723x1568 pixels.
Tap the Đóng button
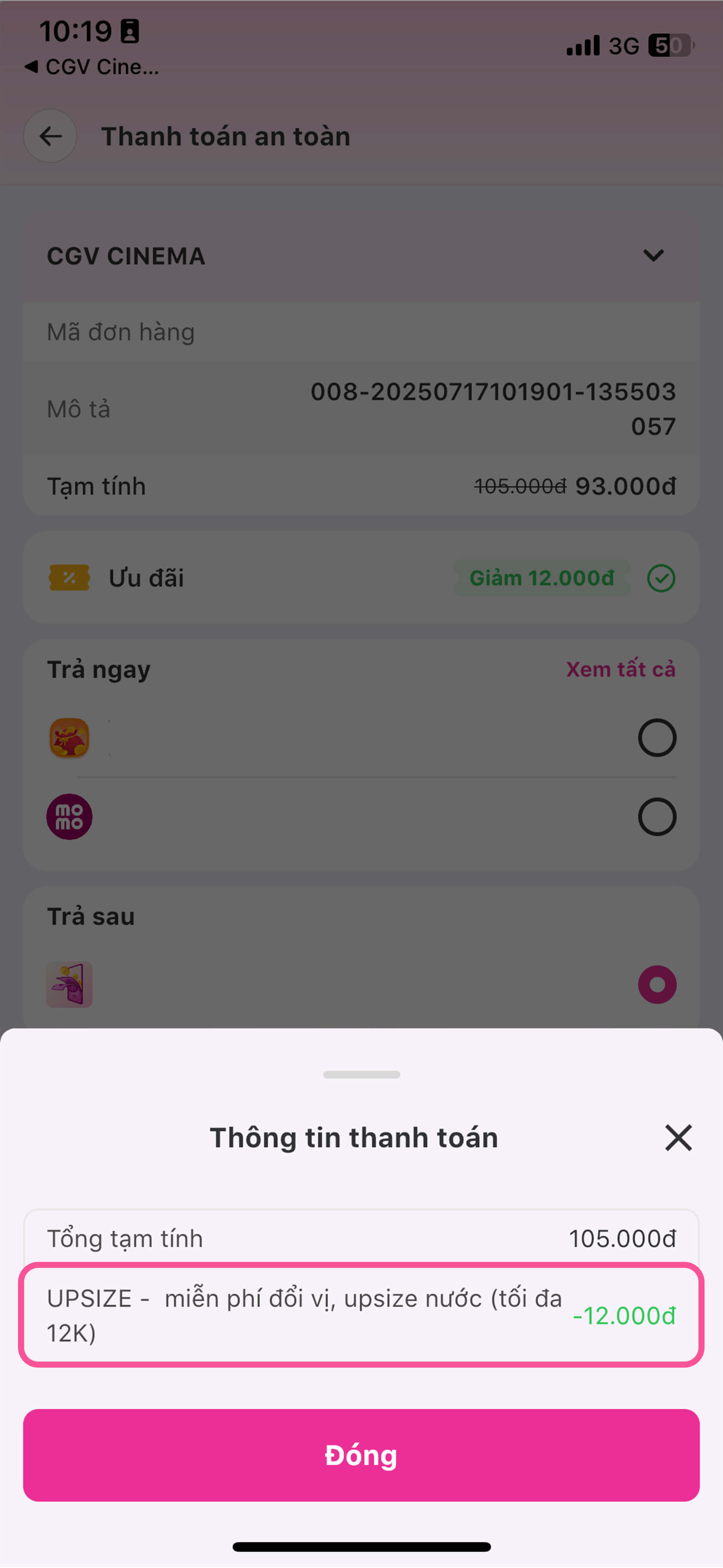tap(361, 1455)
